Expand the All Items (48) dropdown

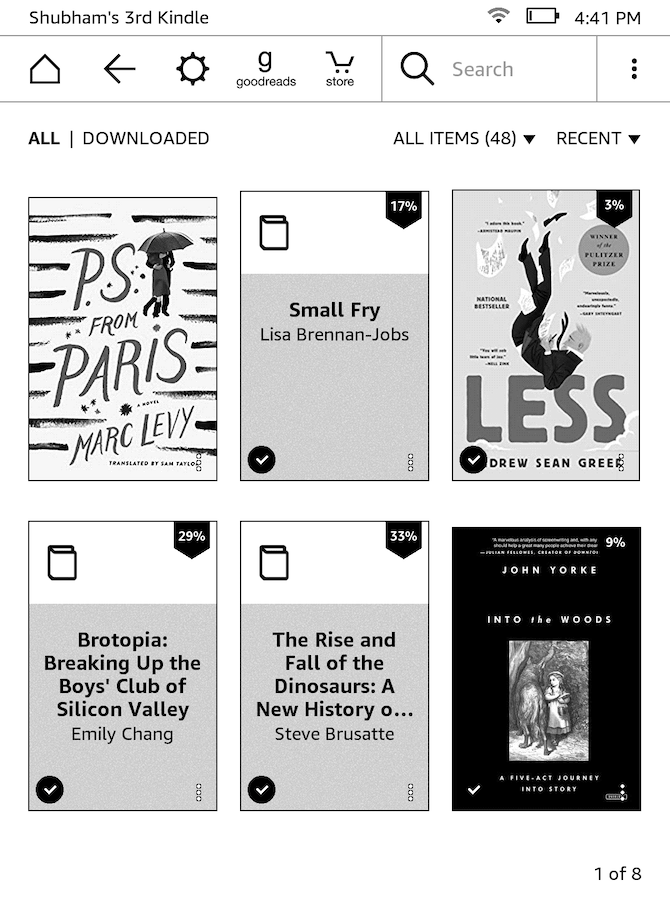pyautogui.click(x=464, y=138)
